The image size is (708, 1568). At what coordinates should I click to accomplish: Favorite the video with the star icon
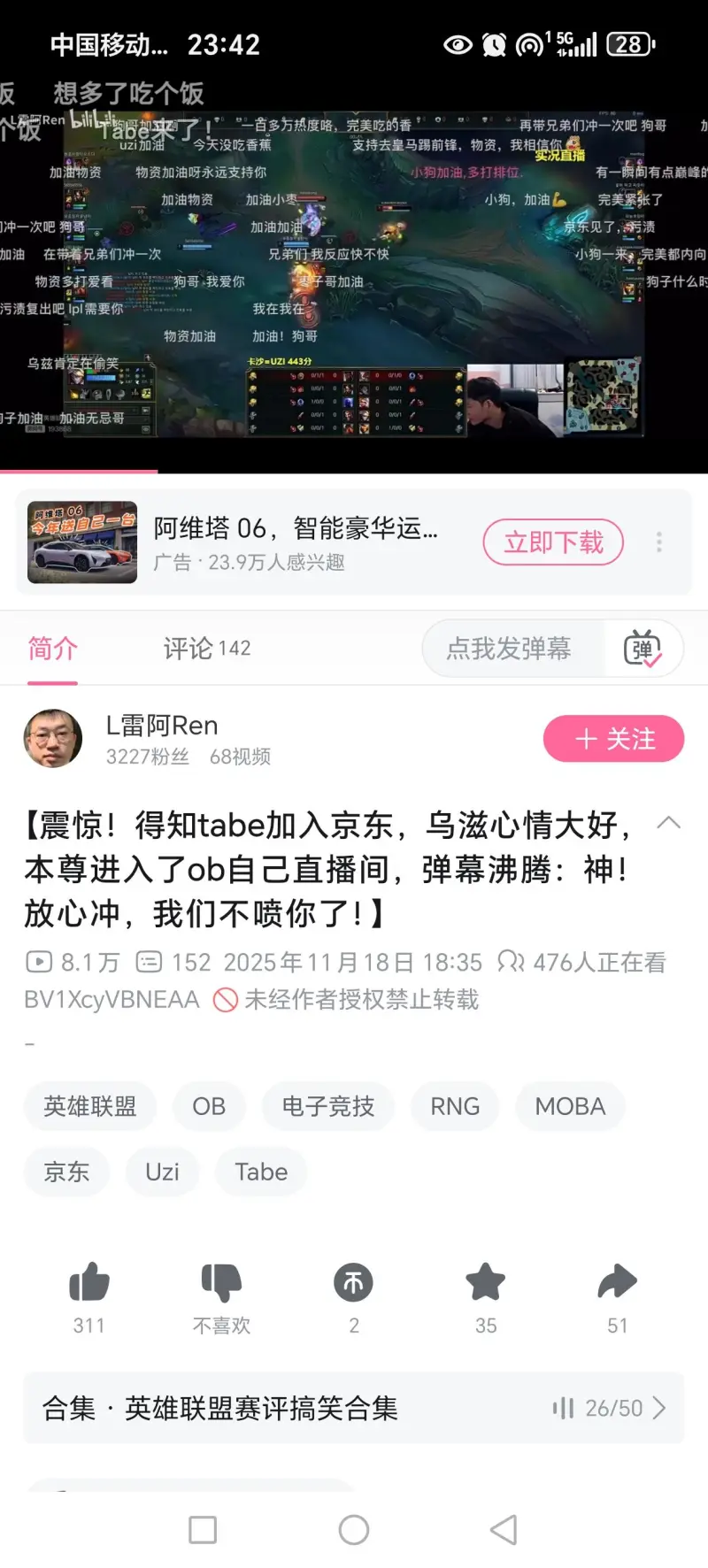(x=485, y=1282)
